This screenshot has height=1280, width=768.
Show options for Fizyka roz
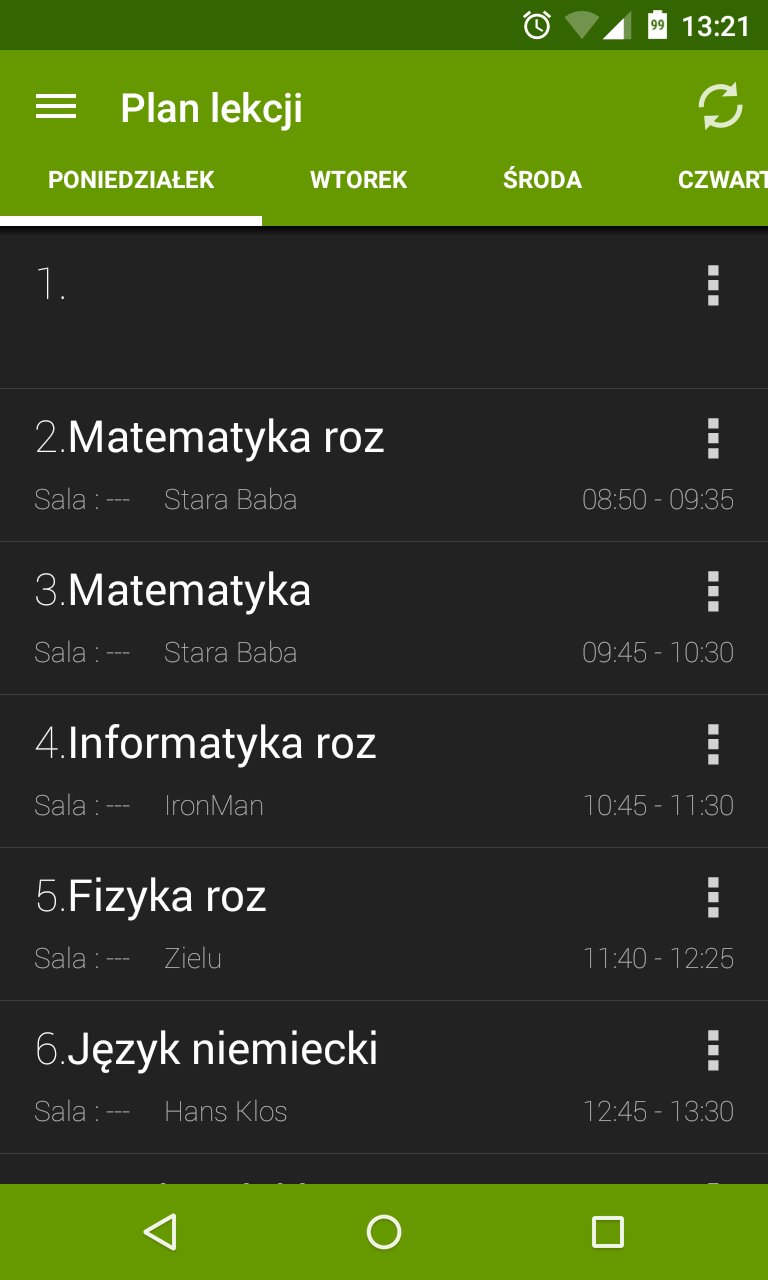click(x=713, y=898)
